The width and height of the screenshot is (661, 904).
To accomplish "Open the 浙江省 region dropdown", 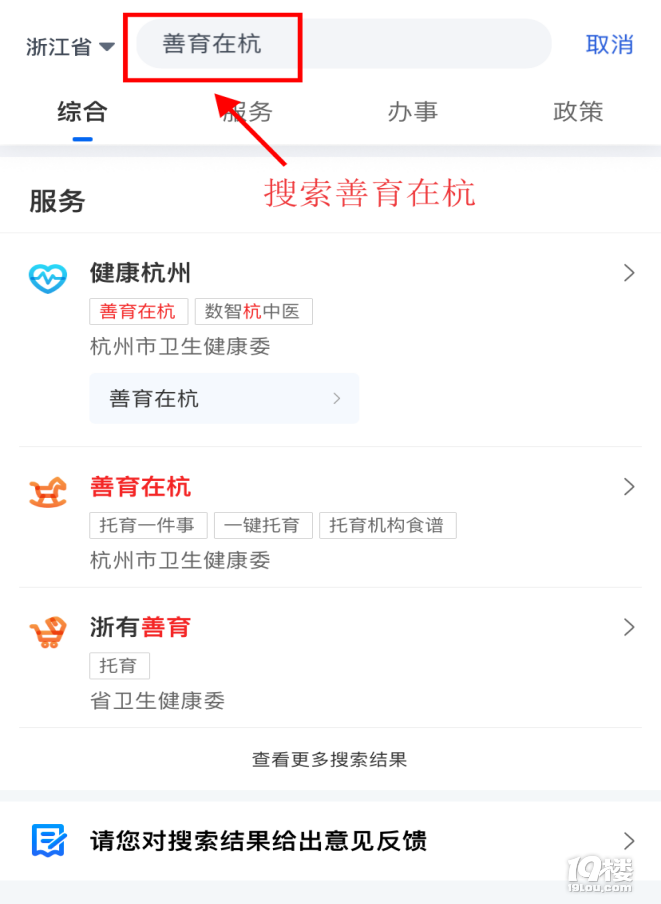I will pyautogui.click(x=70, y=46).
